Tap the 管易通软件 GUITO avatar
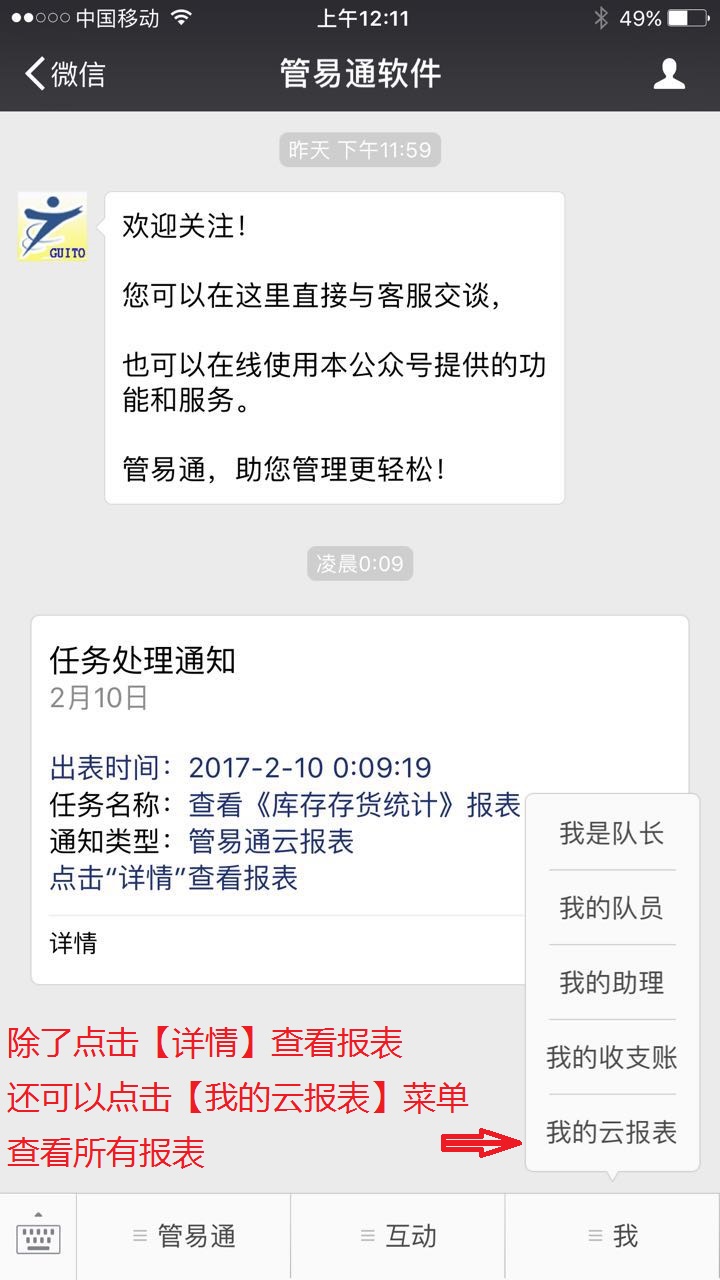 coord(53,227)
